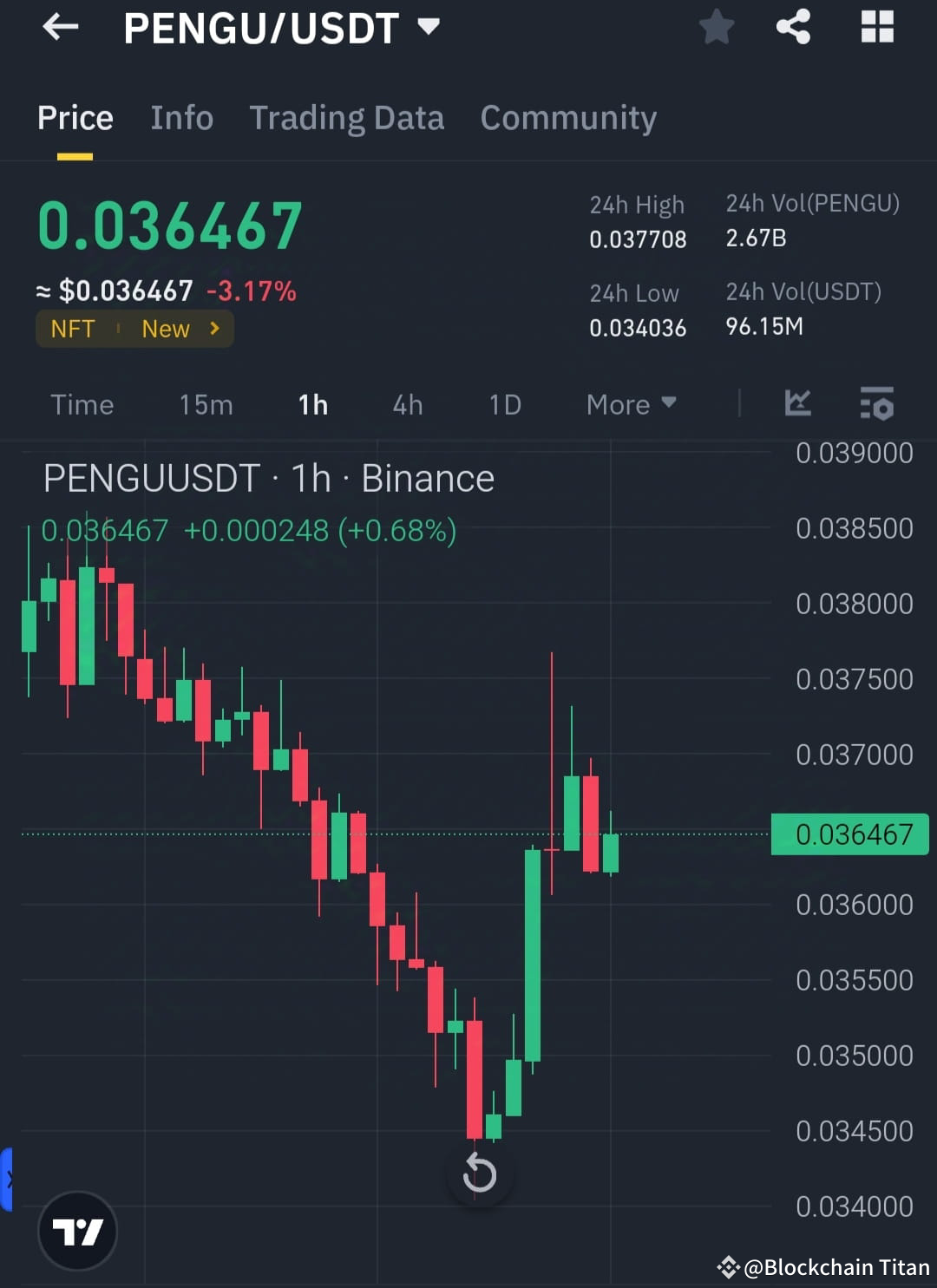Select the Info section
Image resolution: width=937 pixels, height=1288 pixels.
coord(181,118)
